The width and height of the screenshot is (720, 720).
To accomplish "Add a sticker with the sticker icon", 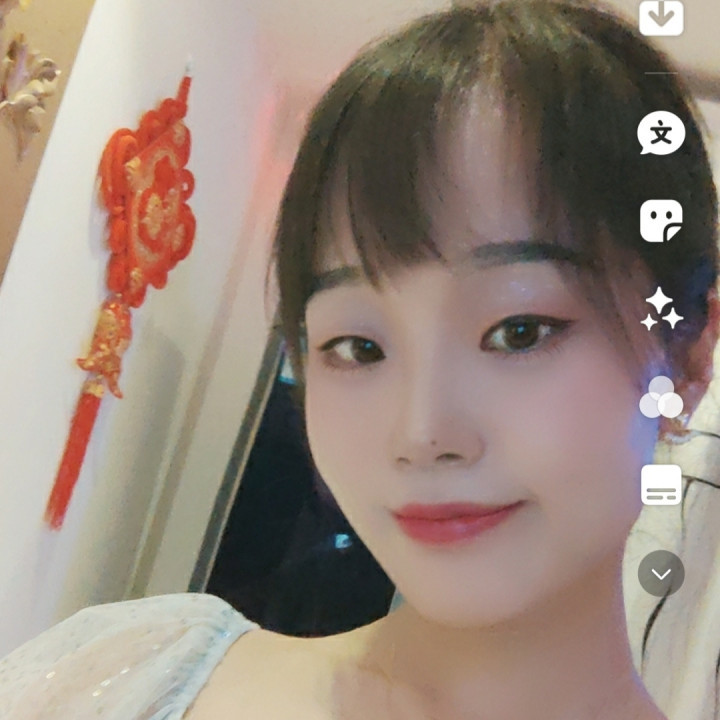I will [661, 220].
